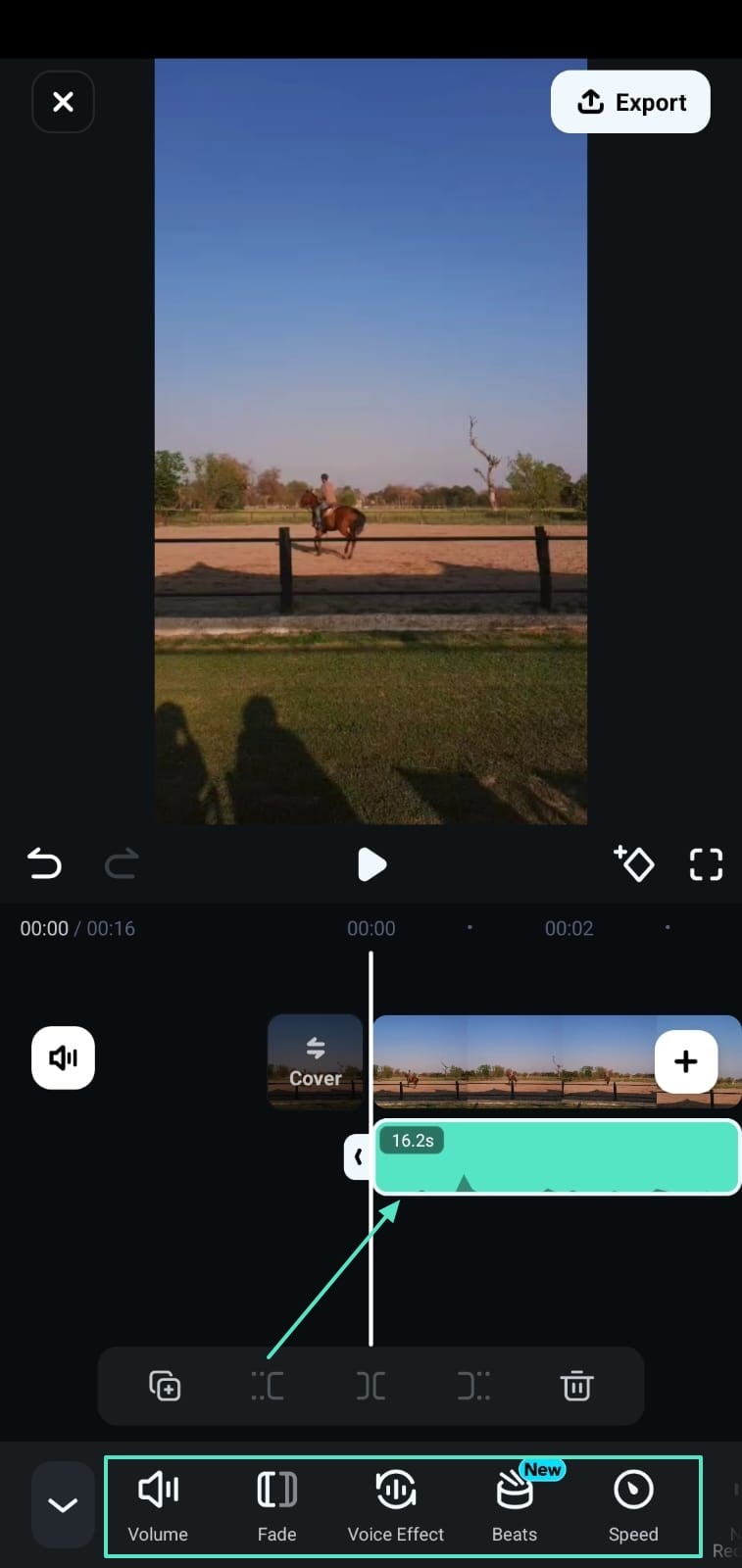
Task: Open Volume settings
Action: [158, 1506]
